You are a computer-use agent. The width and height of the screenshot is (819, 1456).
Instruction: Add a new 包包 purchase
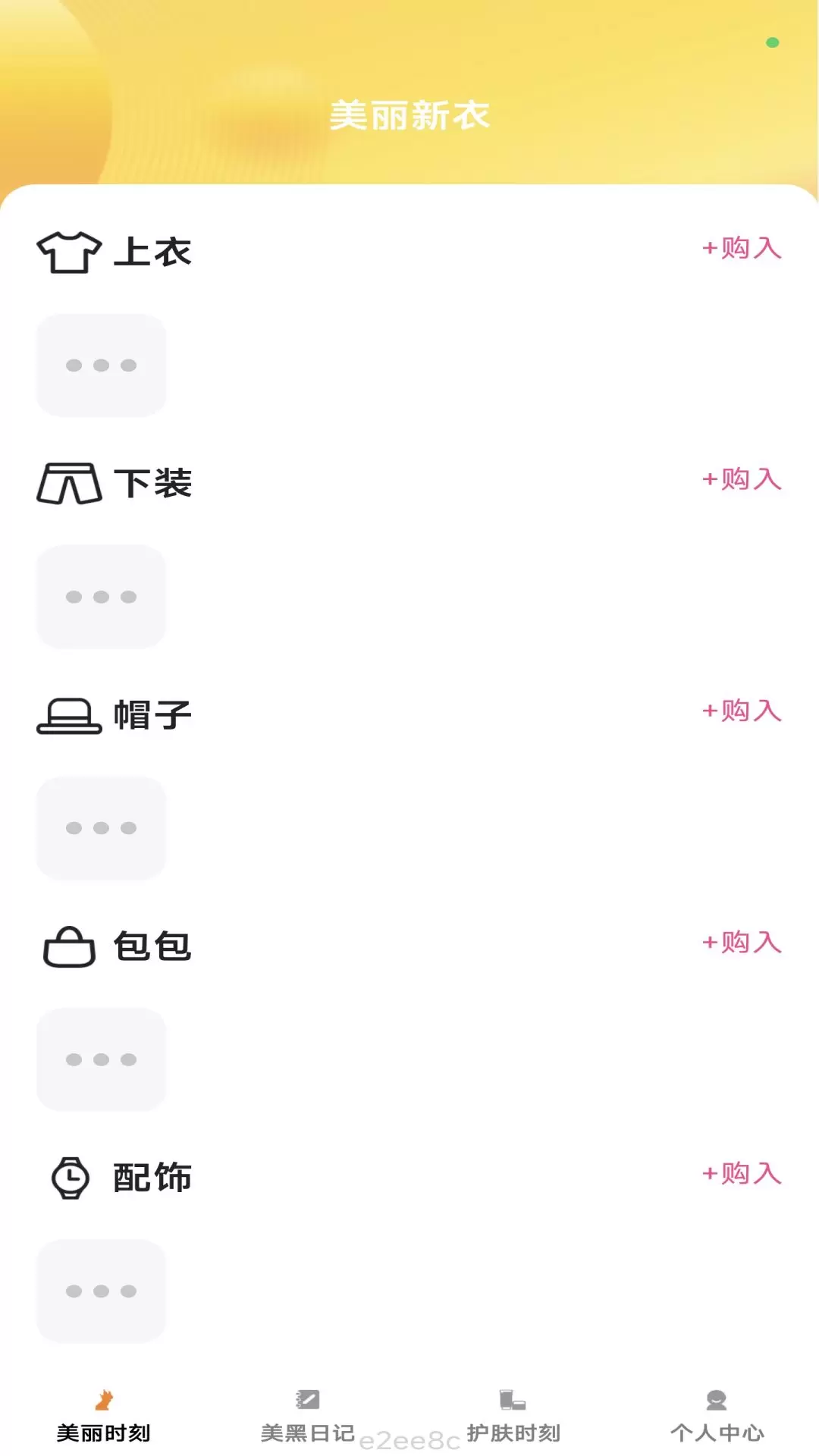pos(742,942)
